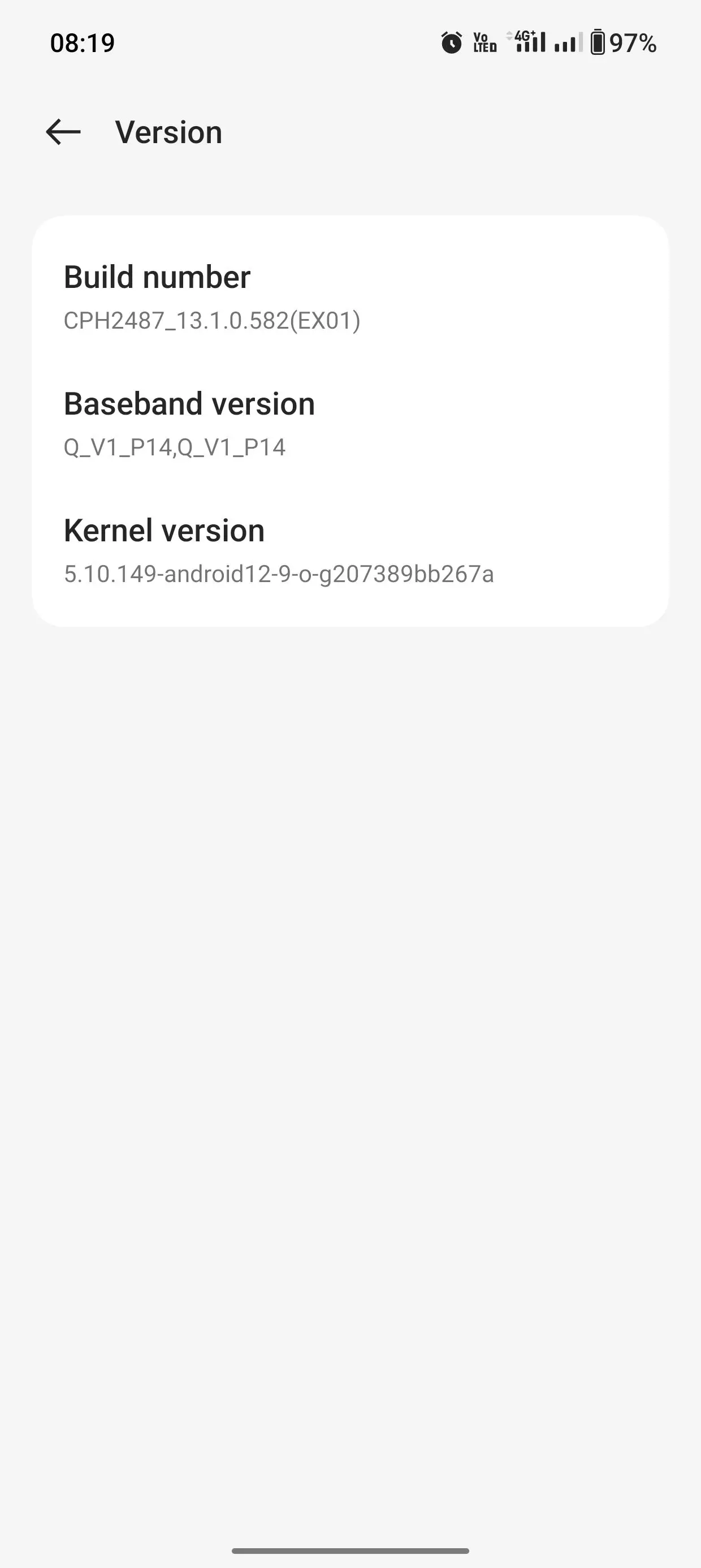The width and height of the screenshot is (701, 1568).
Task: Tap the white version info card
Action: (350, 422)
